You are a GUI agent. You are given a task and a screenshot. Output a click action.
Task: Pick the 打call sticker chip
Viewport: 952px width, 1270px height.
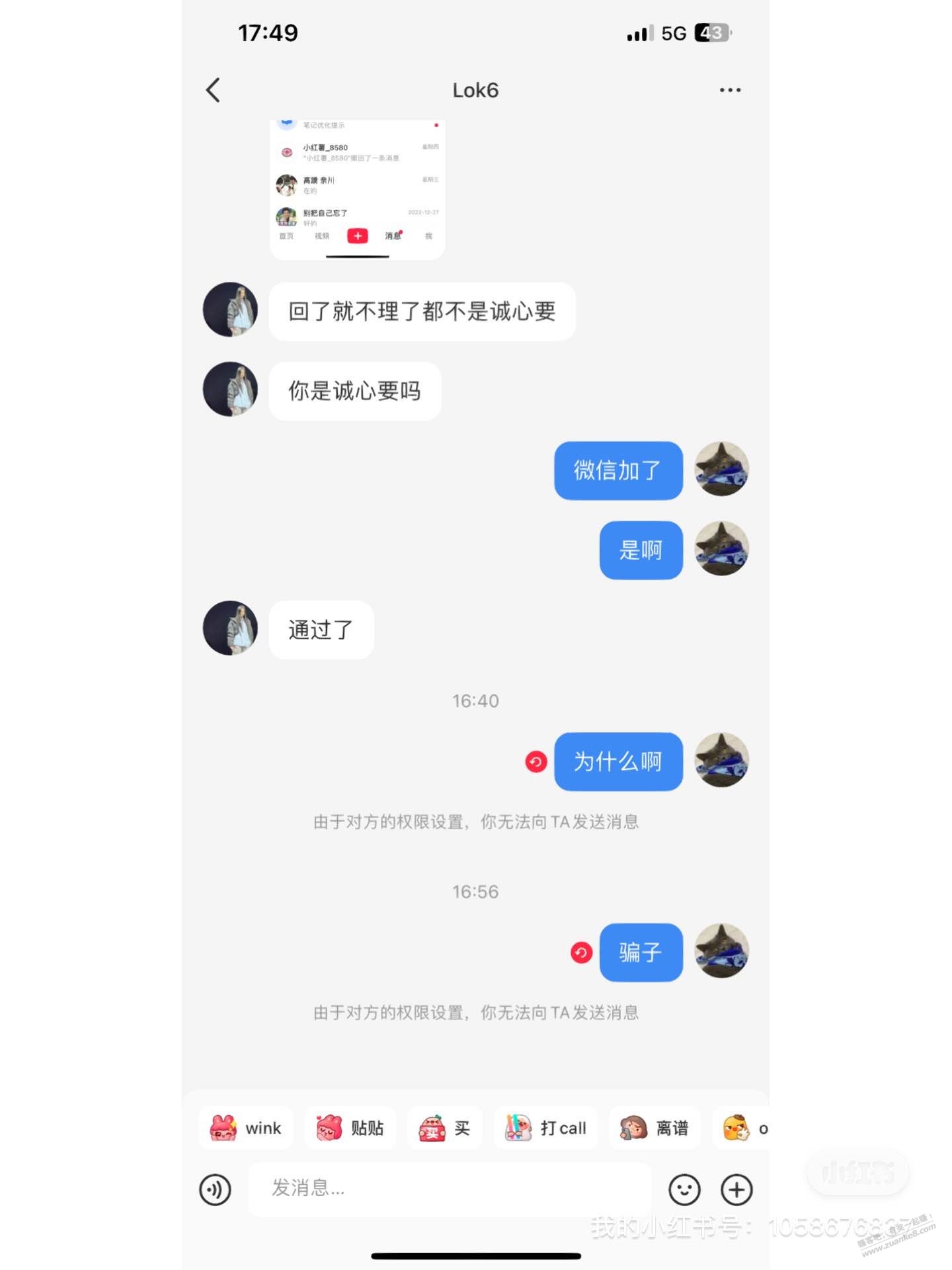(x=546, y=1128)
